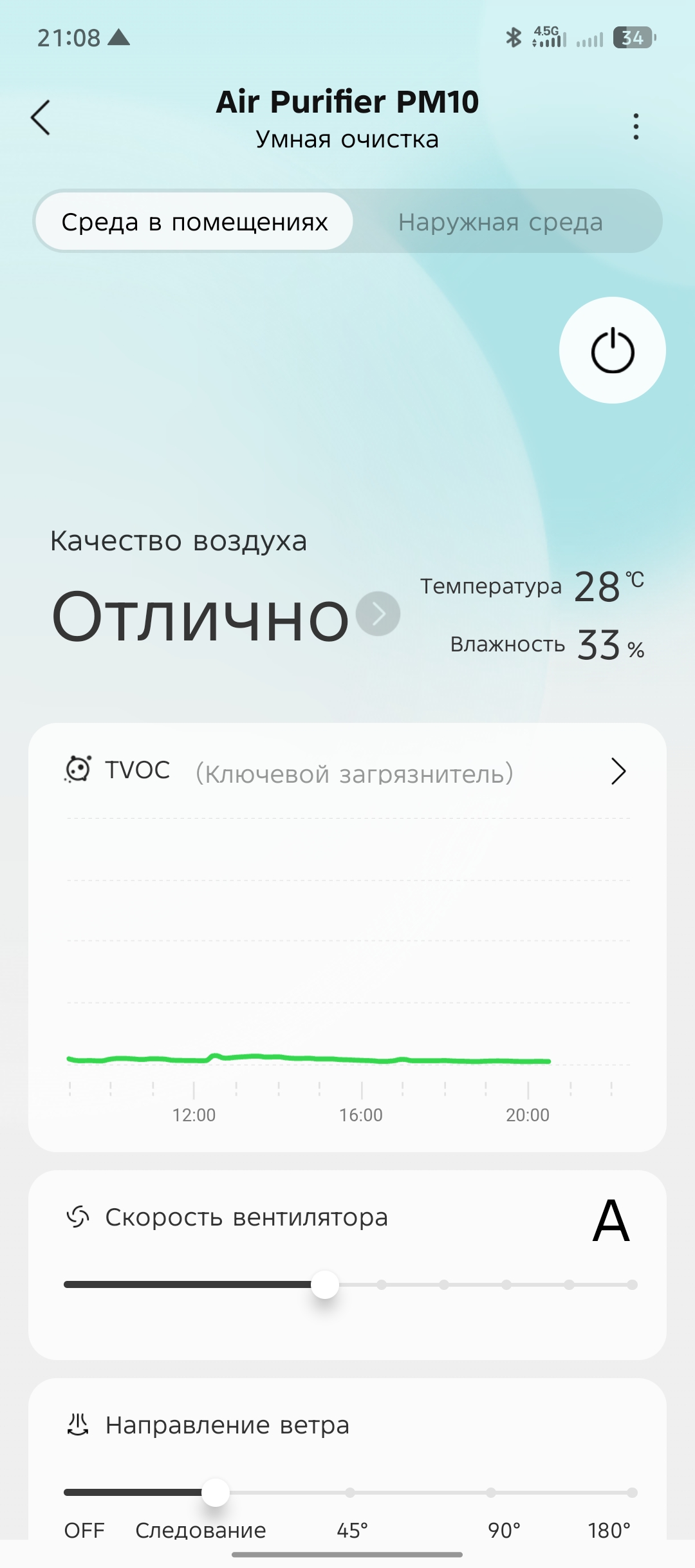Set wind direction to 45°
The height and width of the screenshot is (1568, 695).
[x=350, y=1493]
